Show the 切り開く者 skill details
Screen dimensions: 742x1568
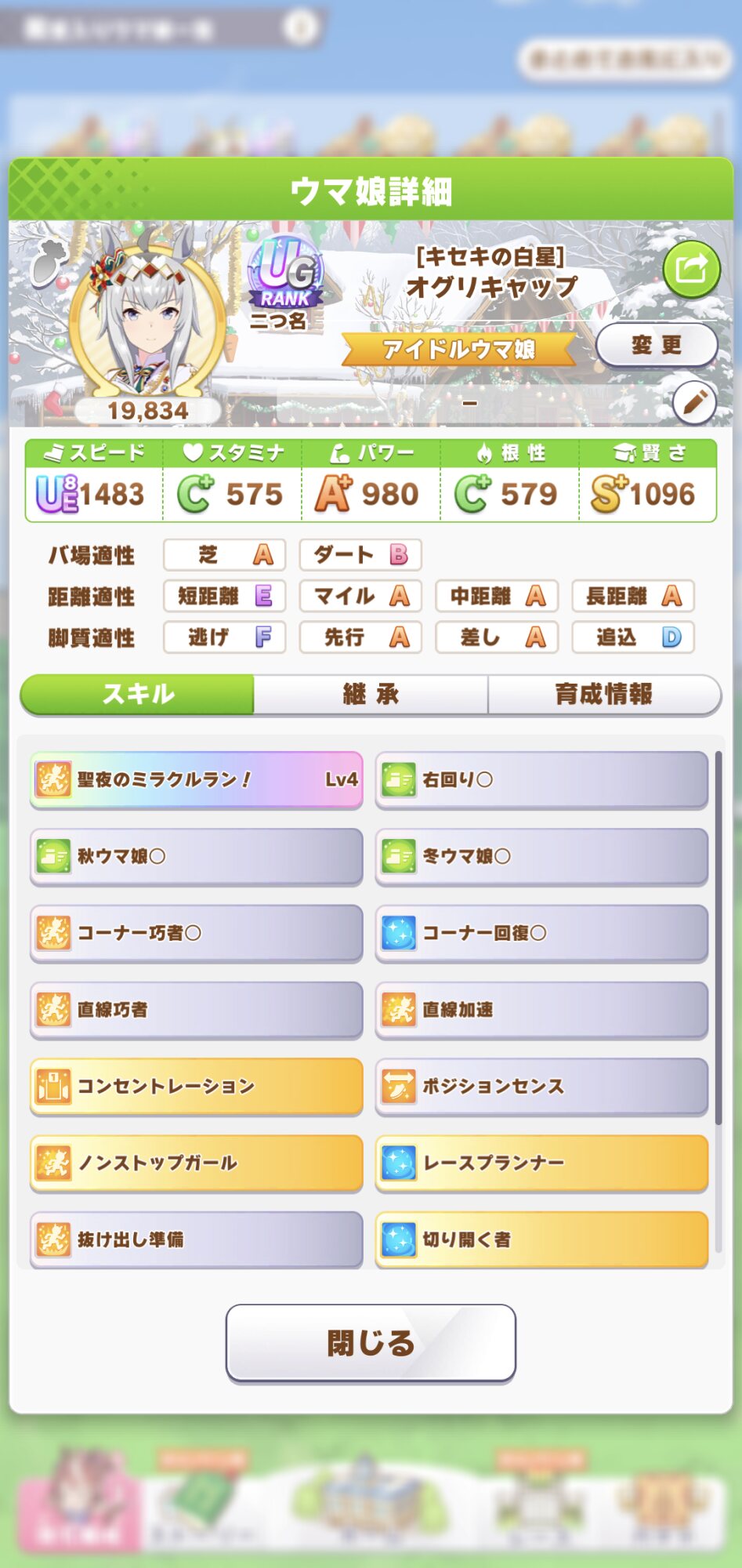[541, 1239]
